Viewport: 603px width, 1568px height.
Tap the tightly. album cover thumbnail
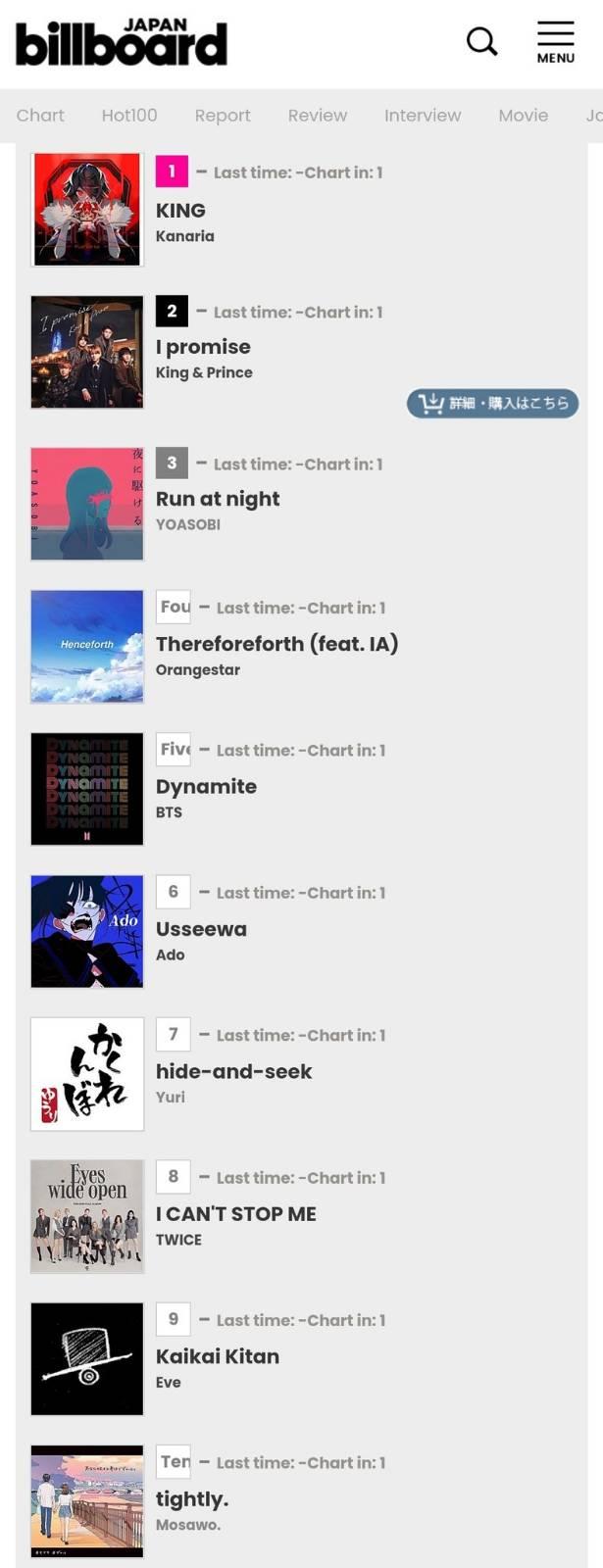[87, 1501]
